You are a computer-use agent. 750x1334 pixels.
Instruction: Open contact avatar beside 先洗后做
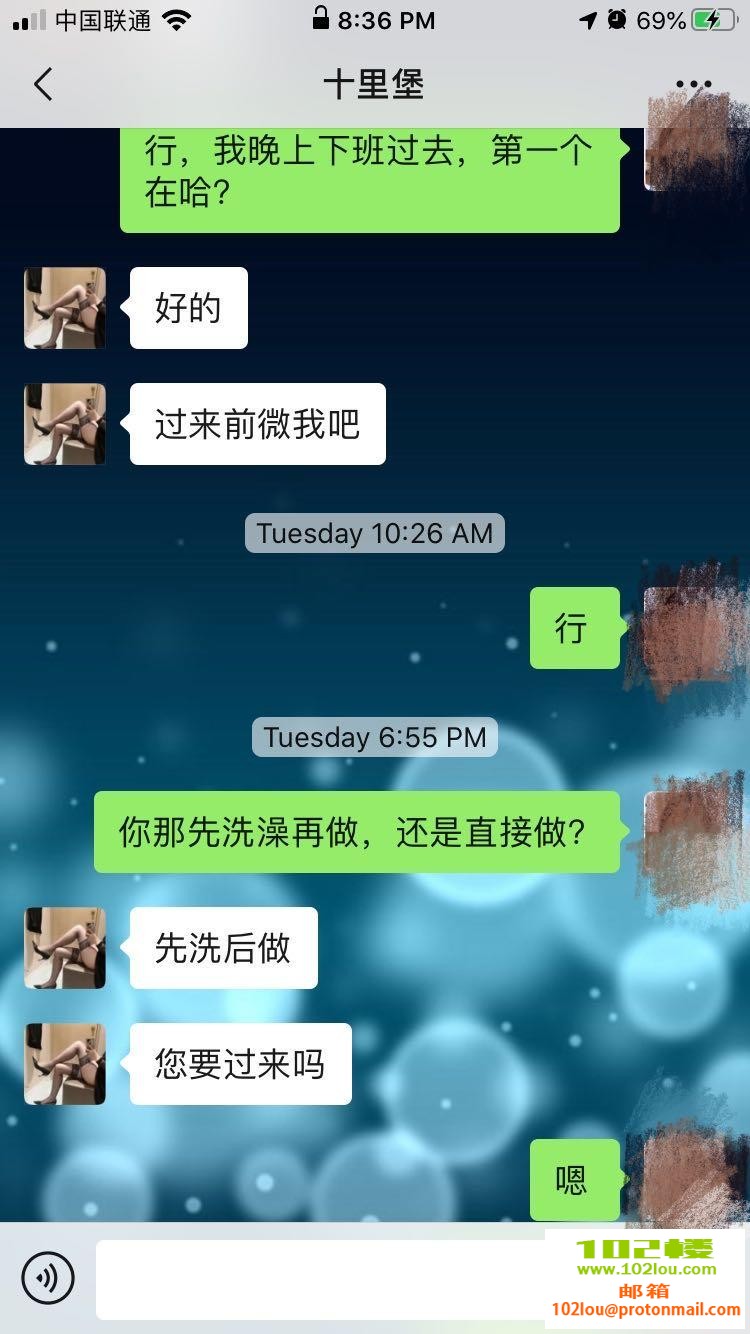coord(65,948)
